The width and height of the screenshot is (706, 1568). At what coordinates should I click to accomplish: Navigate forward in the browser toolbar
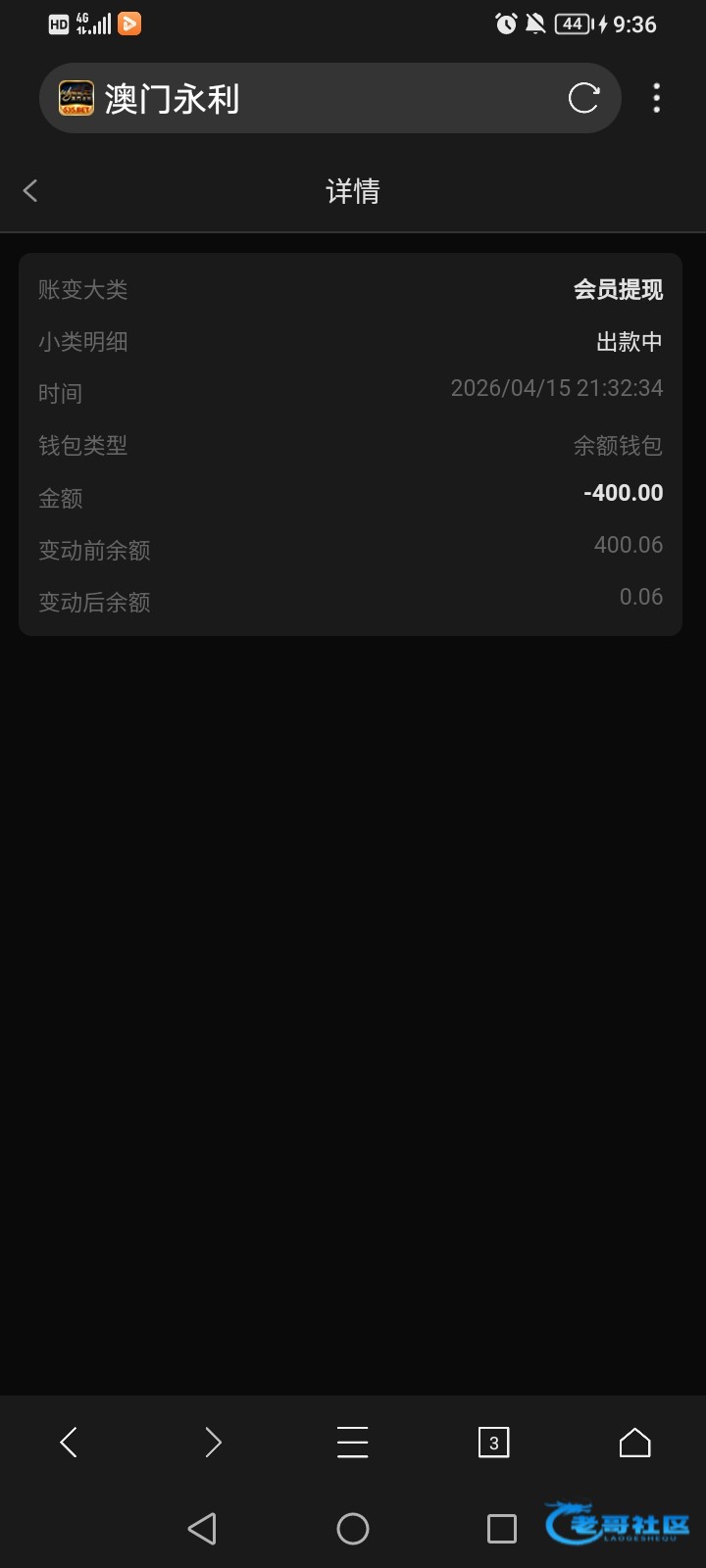212,1442
